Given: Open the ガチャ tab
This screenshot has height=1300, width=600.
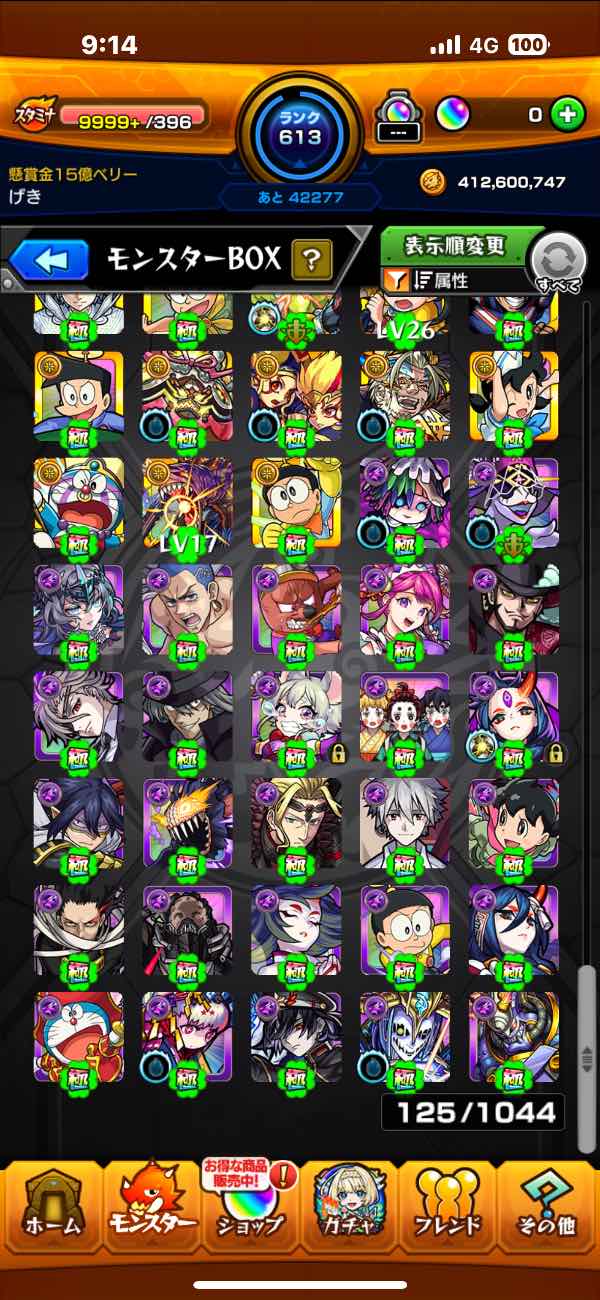Looking at the screenshot, I should [x=348, y=1207].
